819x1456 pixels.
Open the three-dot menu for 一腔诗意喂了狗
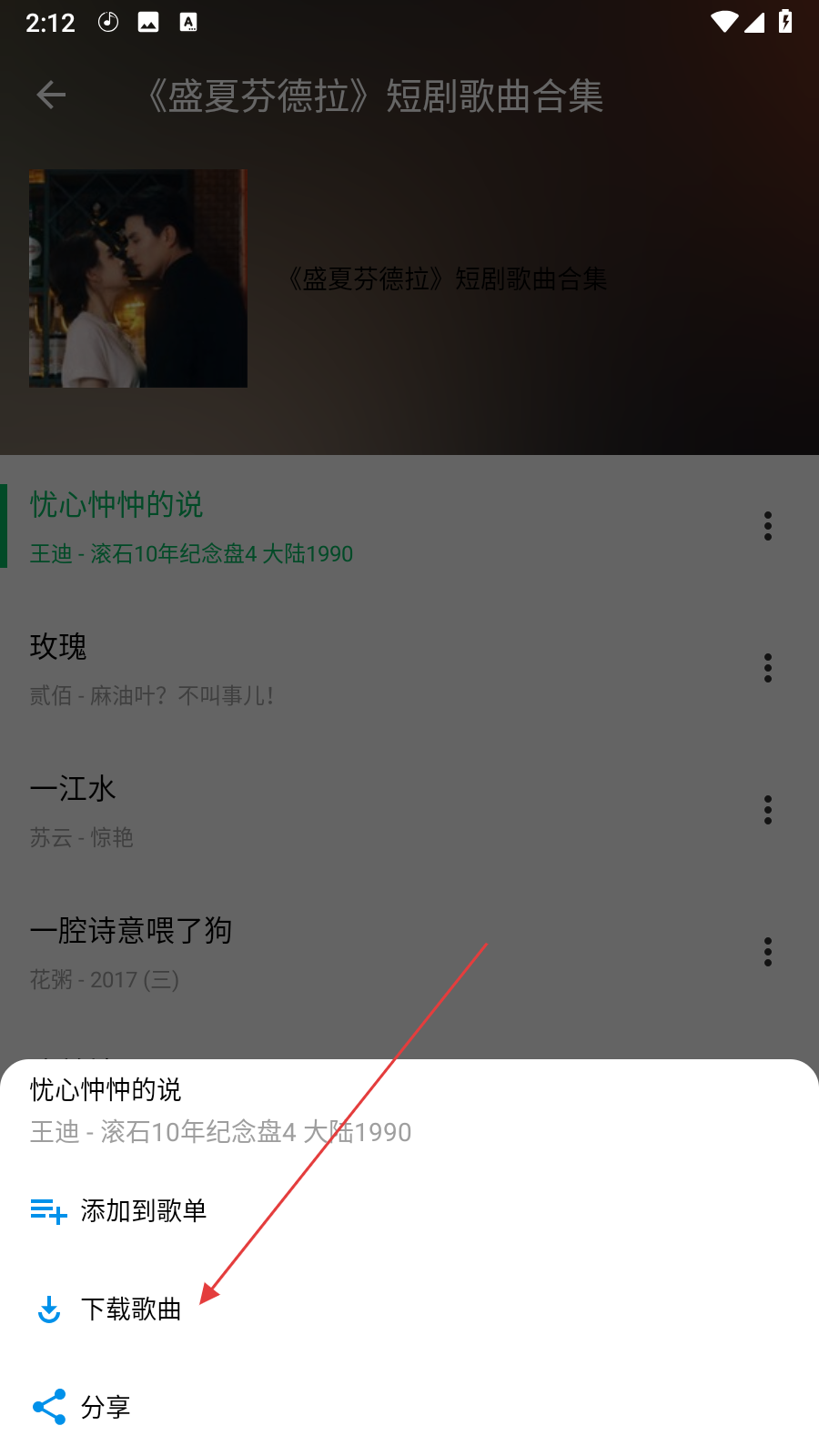coord(767,951)
